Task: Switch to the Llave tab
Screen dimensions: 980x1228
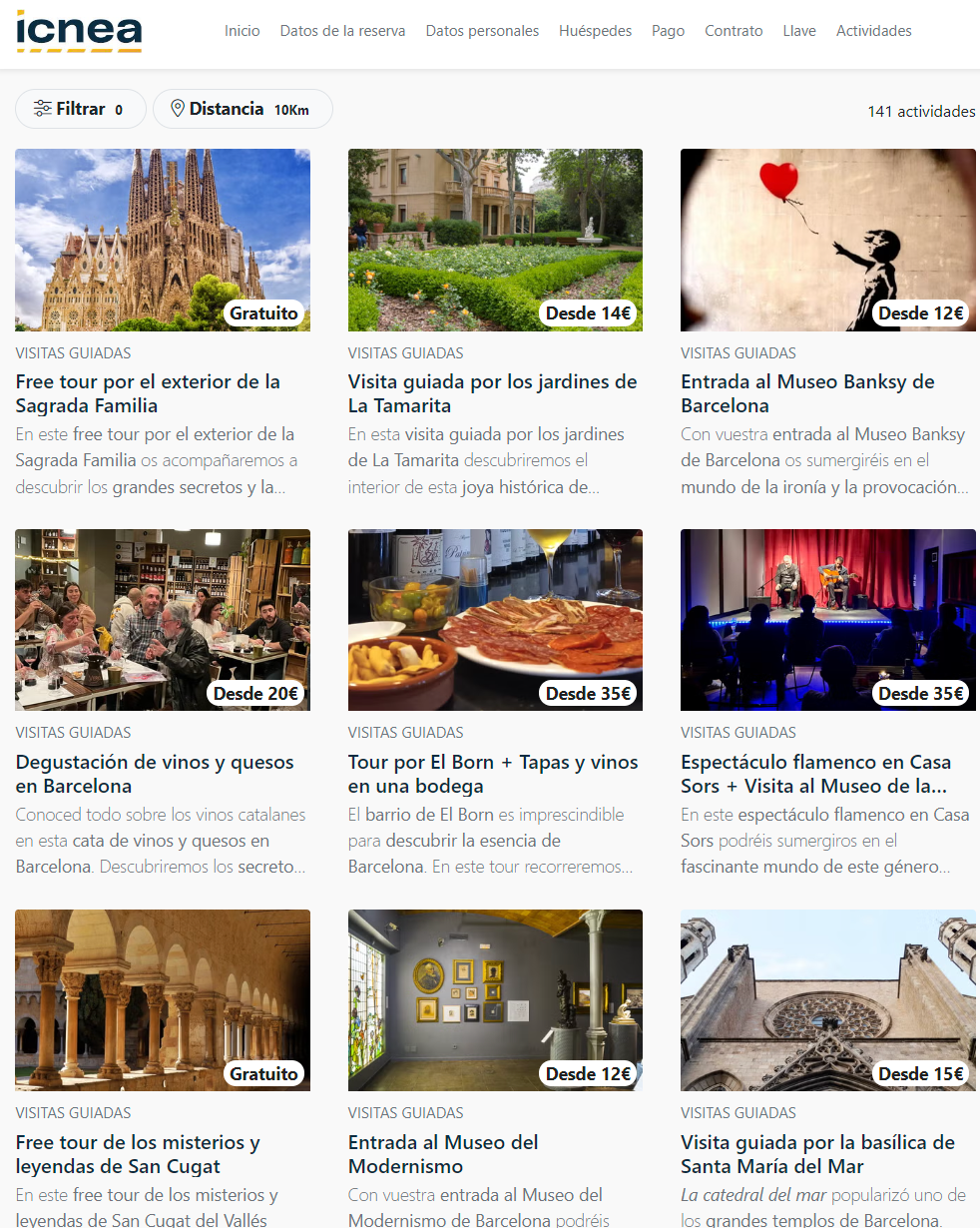Action: tap(799, 31)
